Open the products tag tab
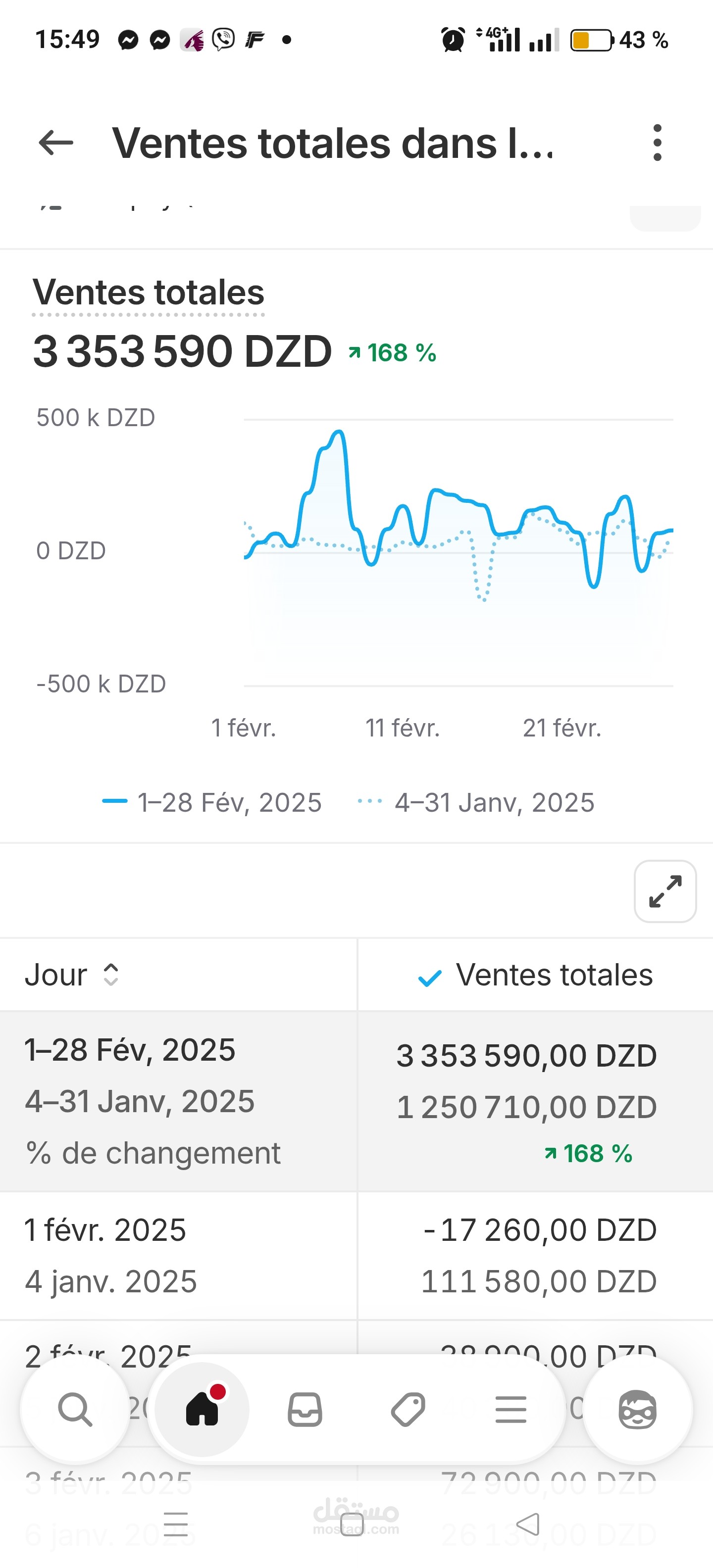Image resolution: width=713 pixels, height=1568 pixels. tap(408, 1409)
